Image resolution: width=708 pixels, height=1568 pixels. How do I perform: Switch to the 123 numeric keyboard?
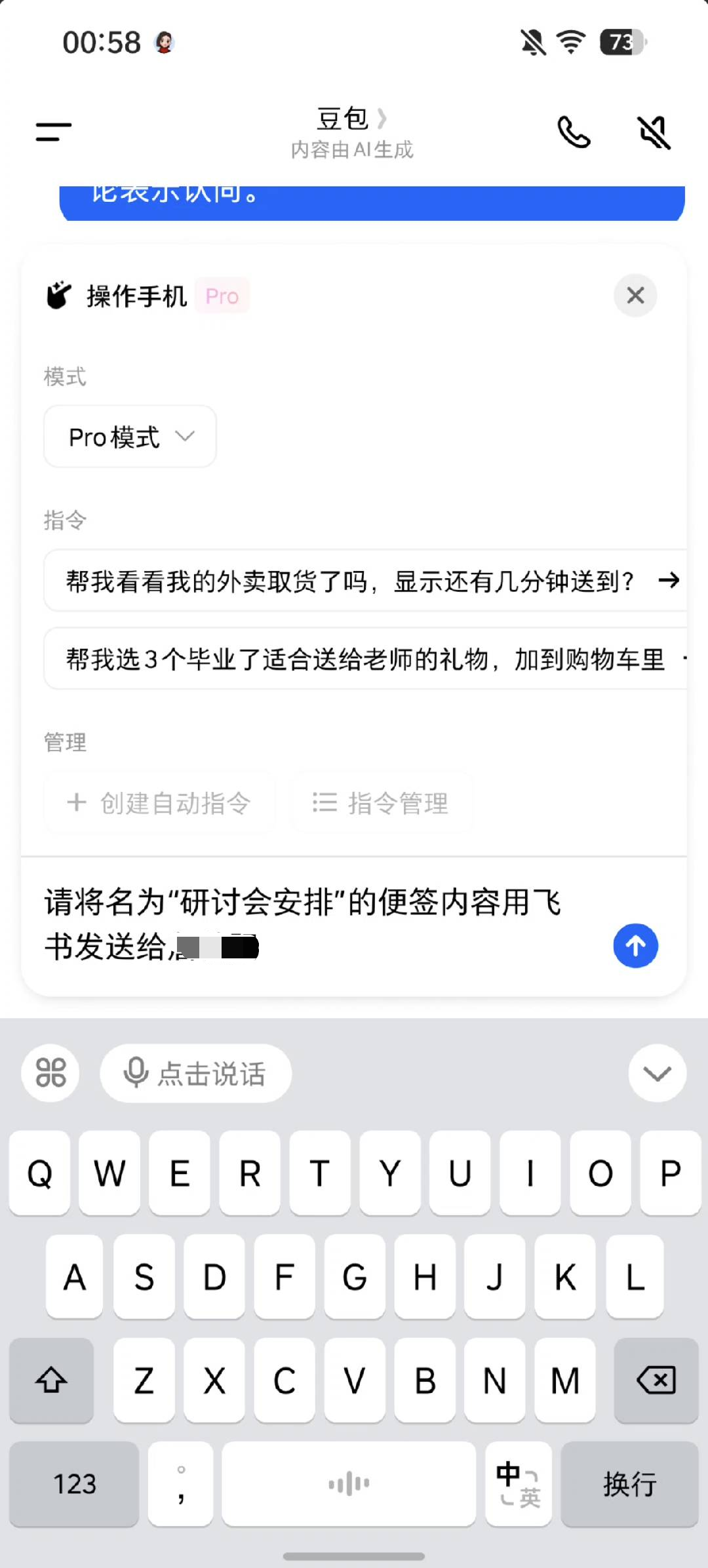tap(75, 1483)
